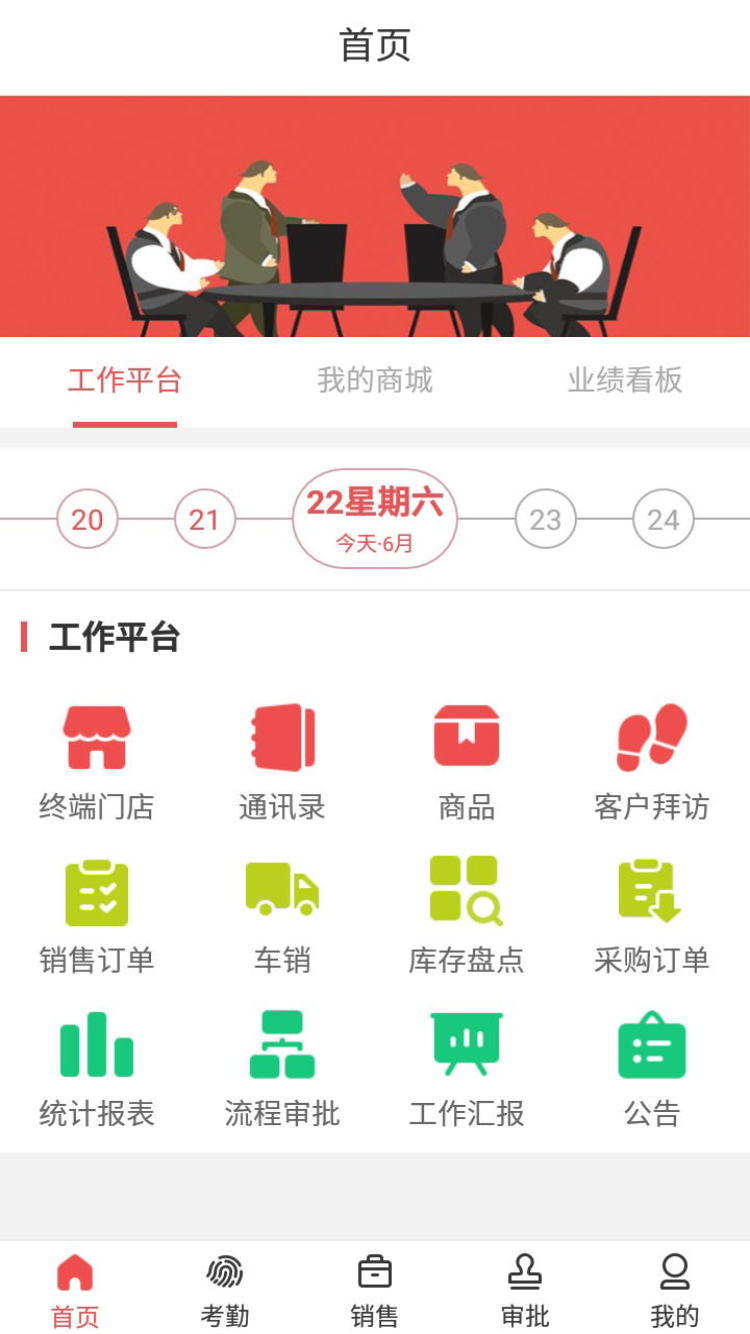The height and width of the screenshot is (1334, 750).
Task: Tap the red meeting banner image
Action: [x=375, y=215]
